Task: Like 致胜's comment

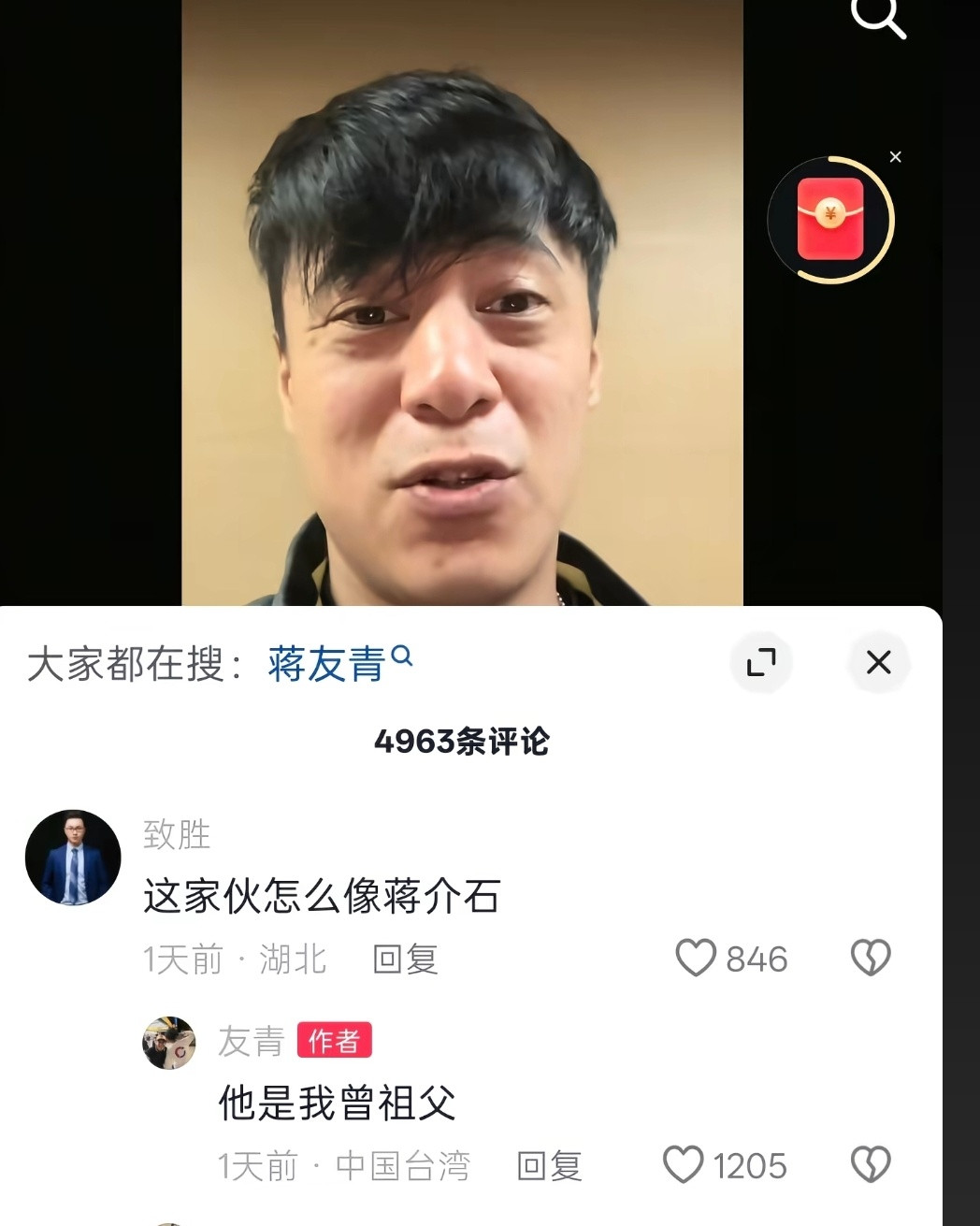Action: pos(696,959)
